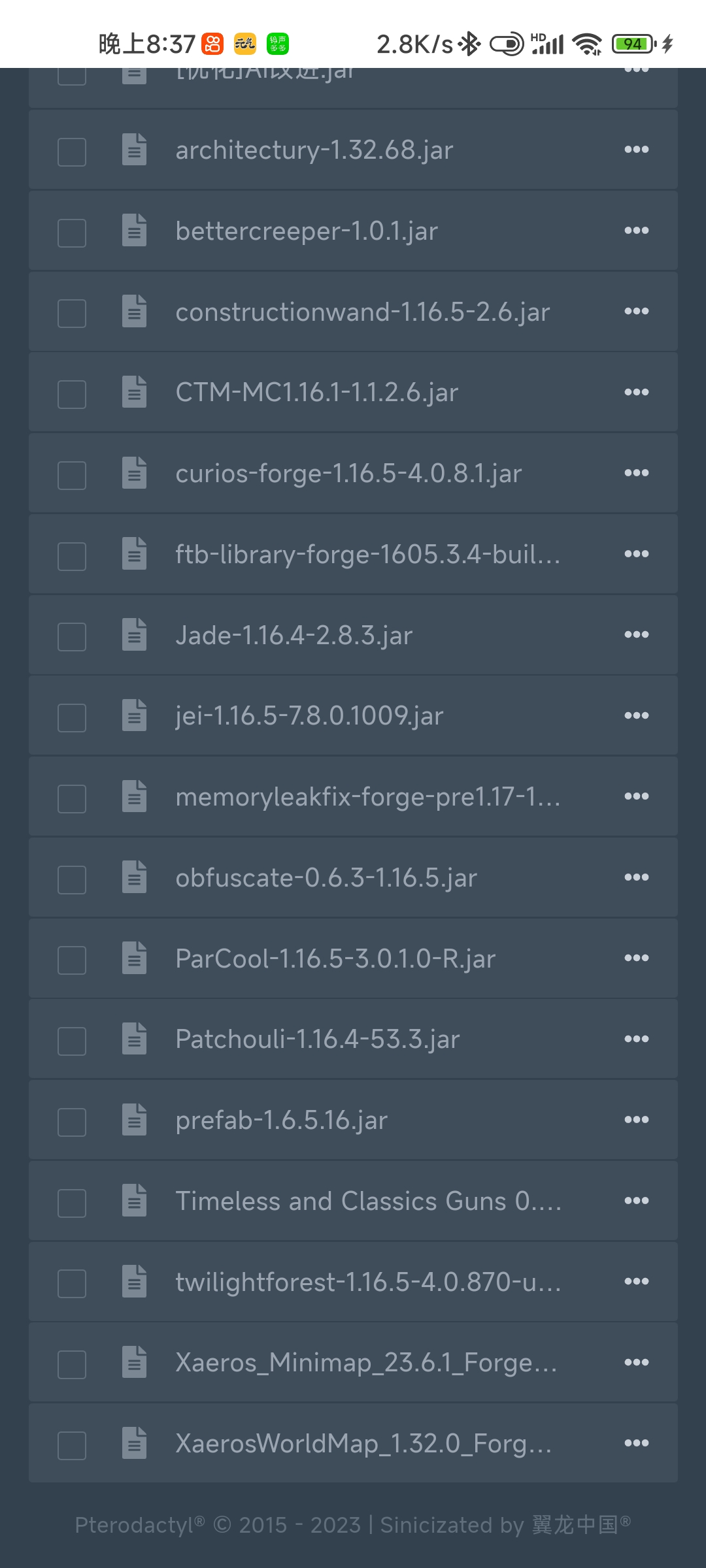Open the ellipsis menu for XaerosWorldMap file
The width and height of the screenshot is (706, 1568).
(636, 1443)
